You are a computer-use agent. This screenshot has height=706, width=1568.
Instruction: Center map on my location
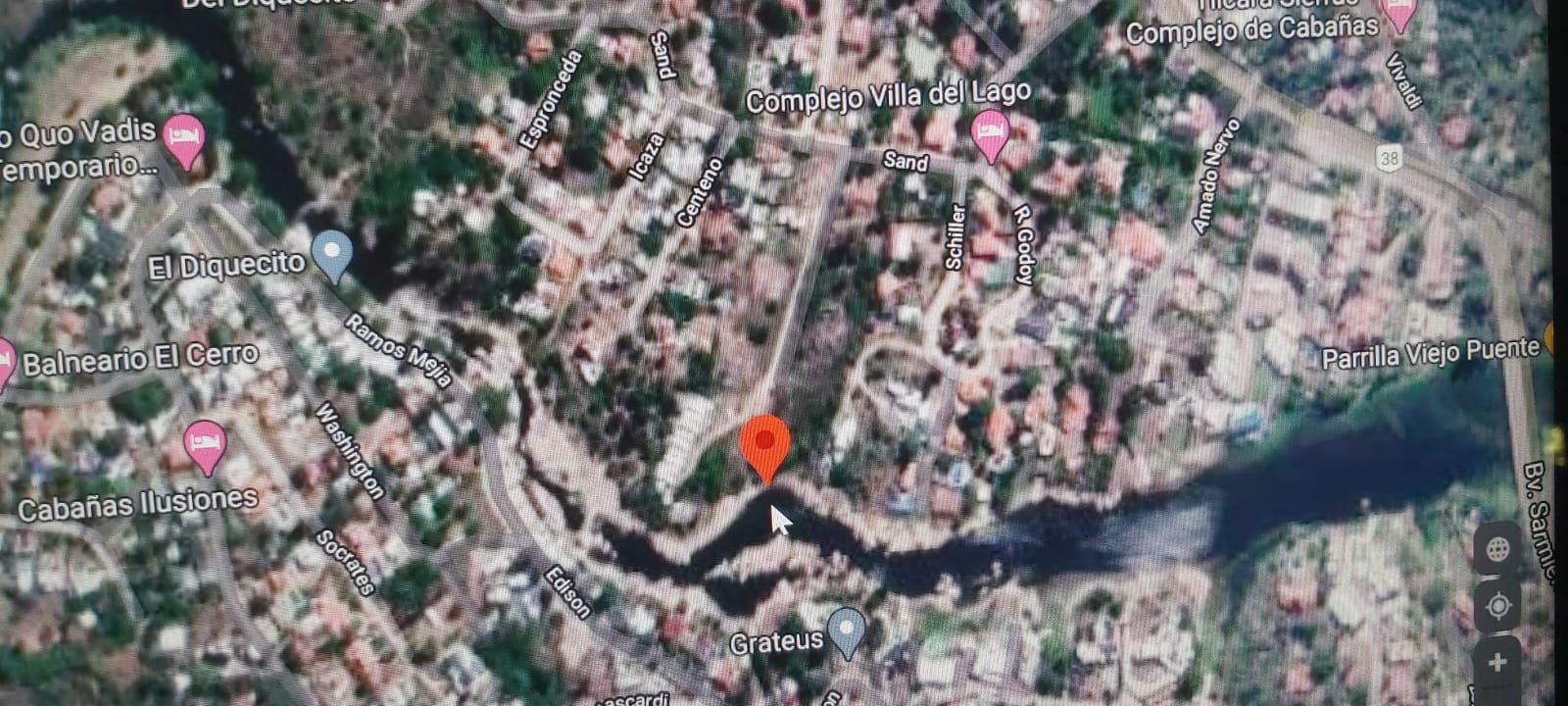click(1497, 606)
